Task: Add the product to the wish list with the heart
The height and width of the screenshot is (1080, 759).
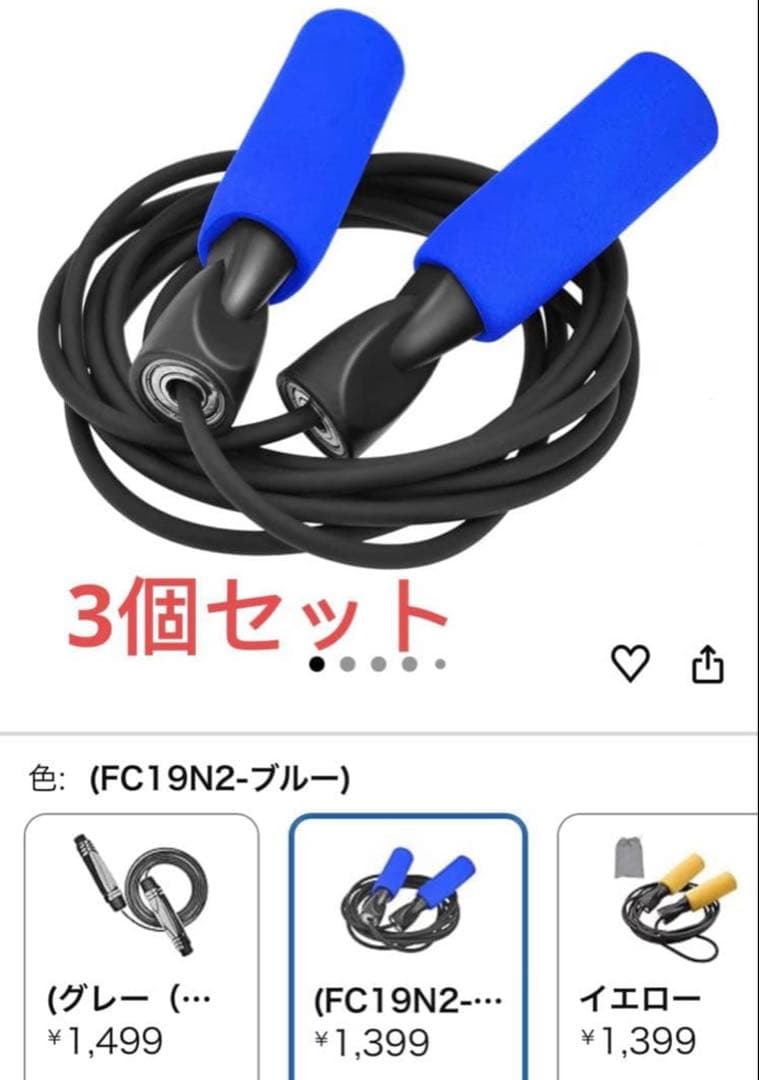Action: point(630,663)
